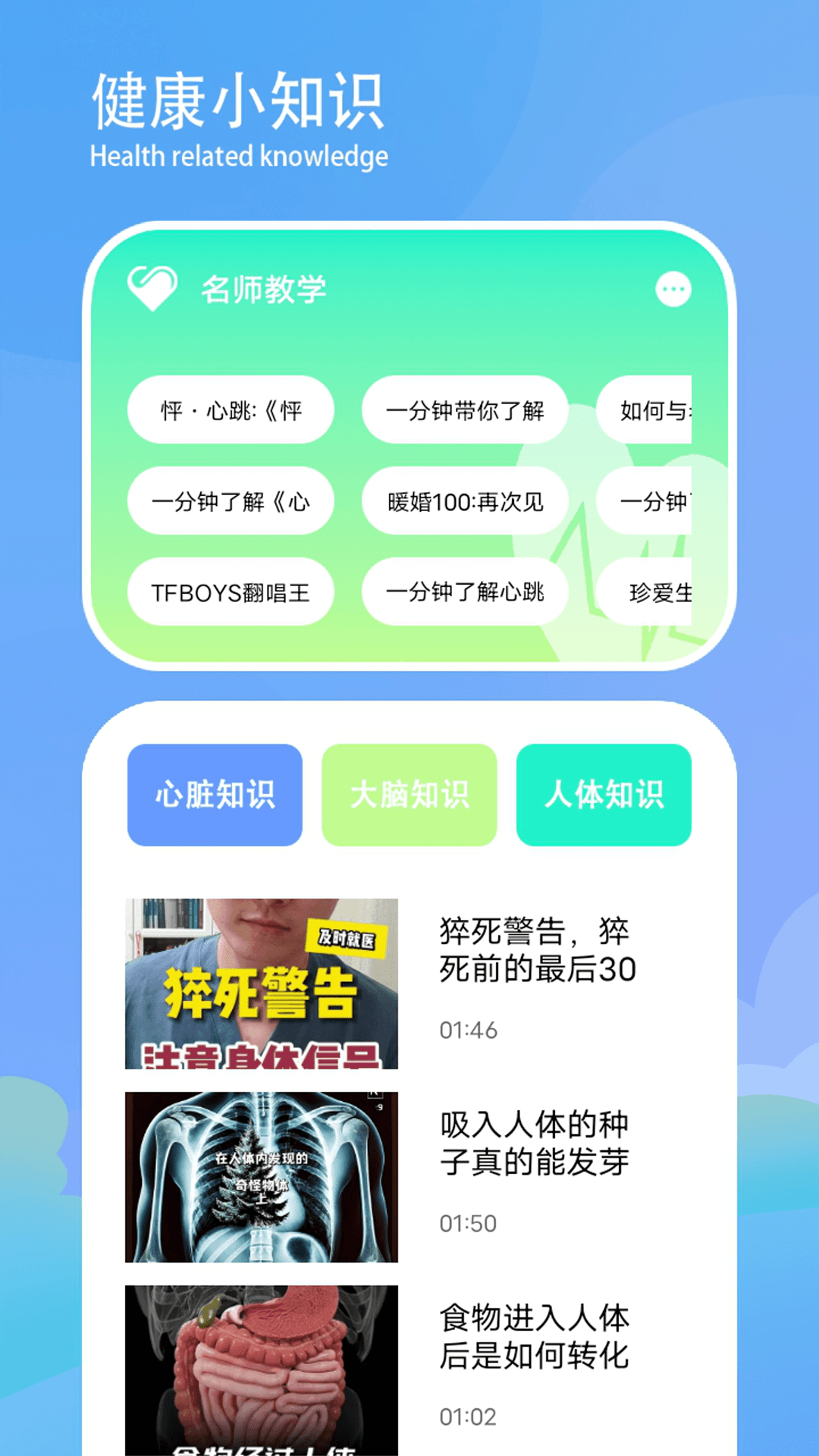Open the more options (...) icon
Screen dimensions: 819x1456
673,290
